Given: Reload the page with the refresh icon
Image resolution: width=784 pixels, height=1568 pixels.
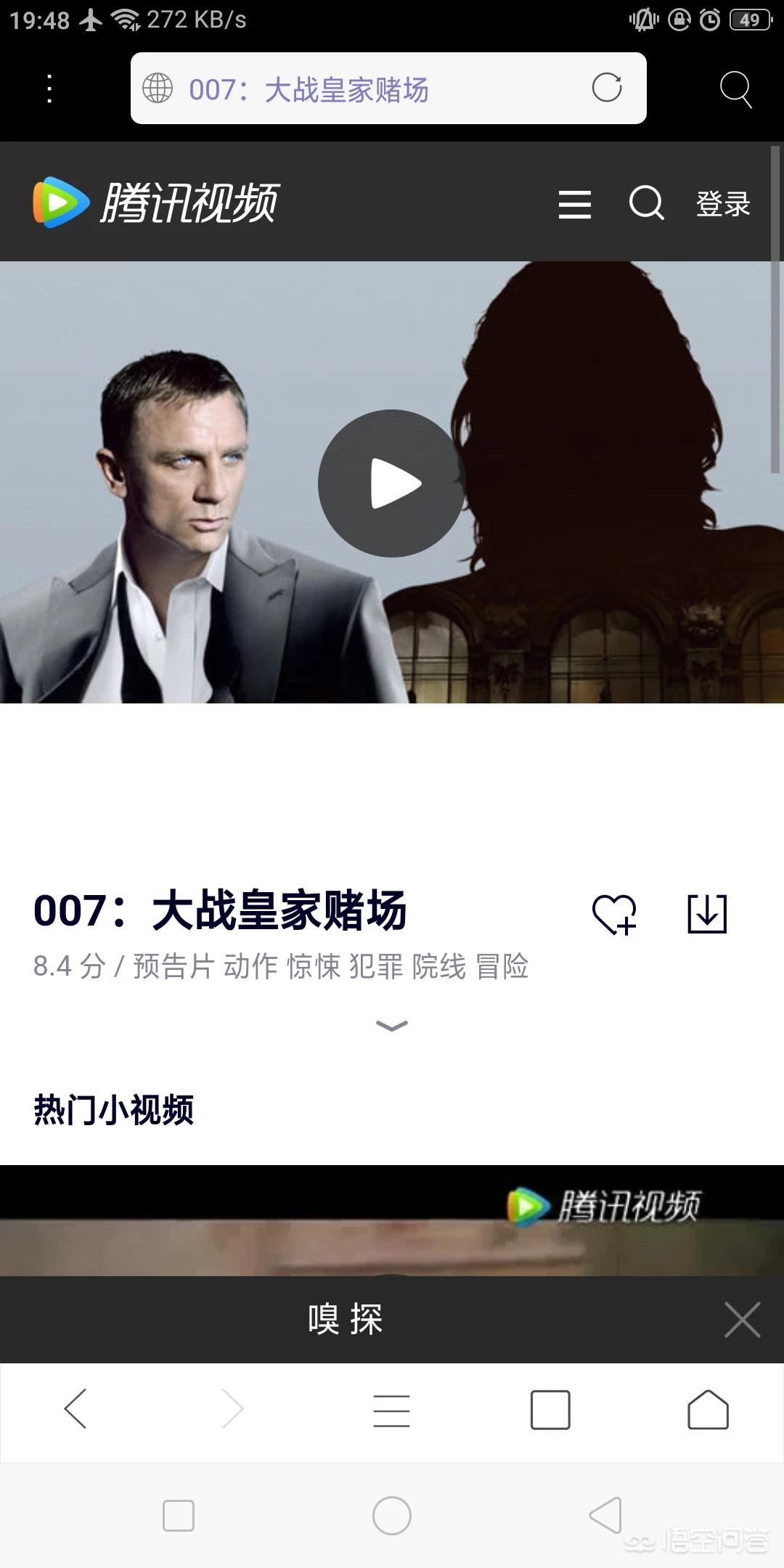Looking at the screenshot, I should click(x=607, y=89).
